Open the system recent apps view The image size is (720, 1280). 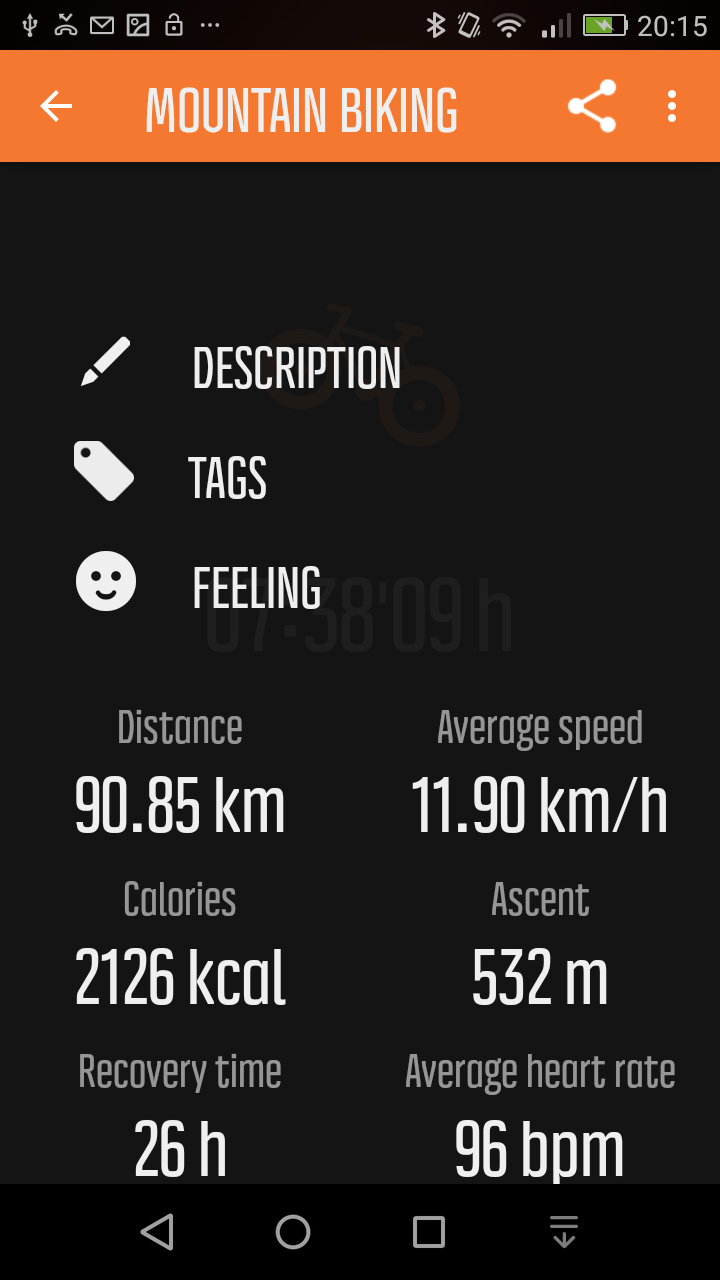(429, 1232)
